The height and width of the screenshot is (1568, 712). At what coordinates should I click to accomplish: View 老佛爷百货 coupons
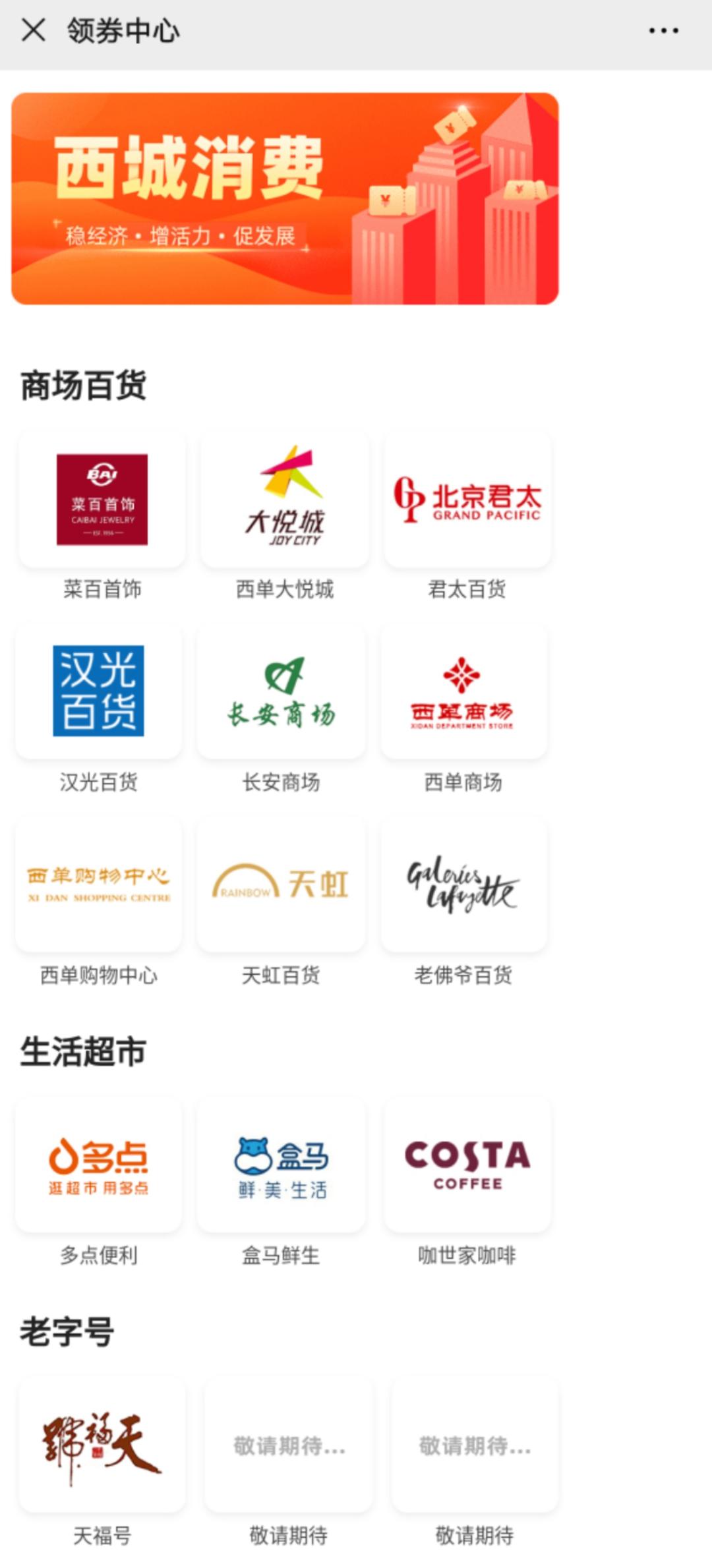[463, 884]
